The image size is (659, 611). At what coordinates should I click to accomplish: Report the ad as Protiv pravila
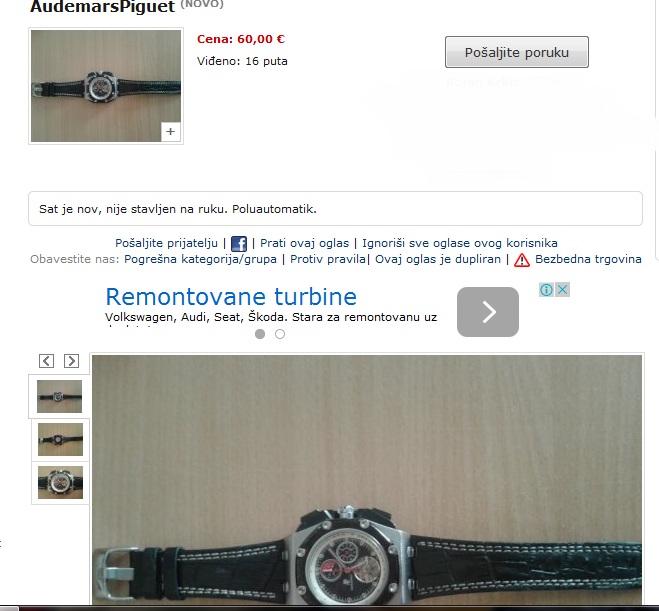click(x=327, y=259)
